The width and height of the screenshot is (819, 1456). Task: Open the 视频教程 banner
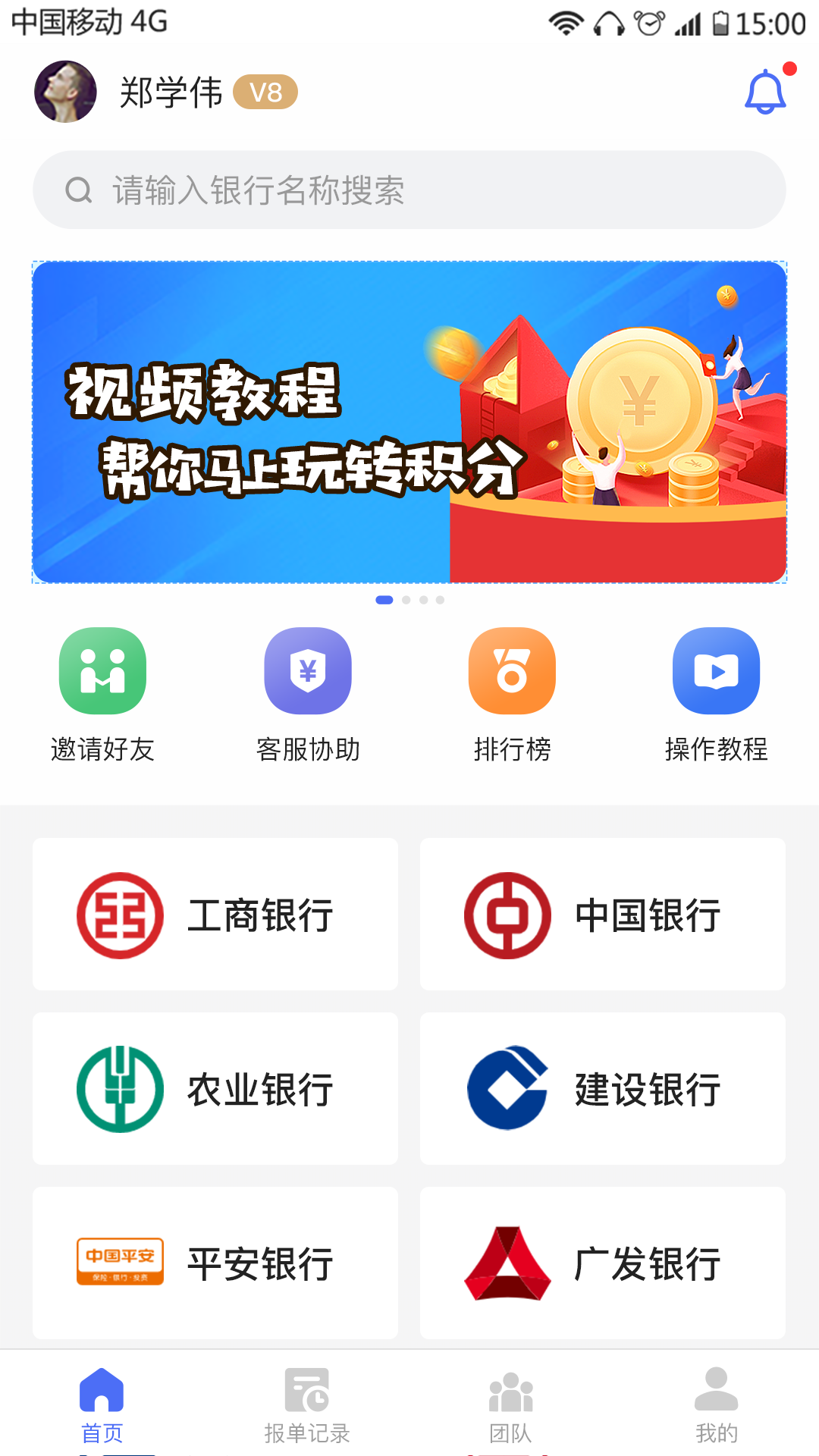[409, 422]
